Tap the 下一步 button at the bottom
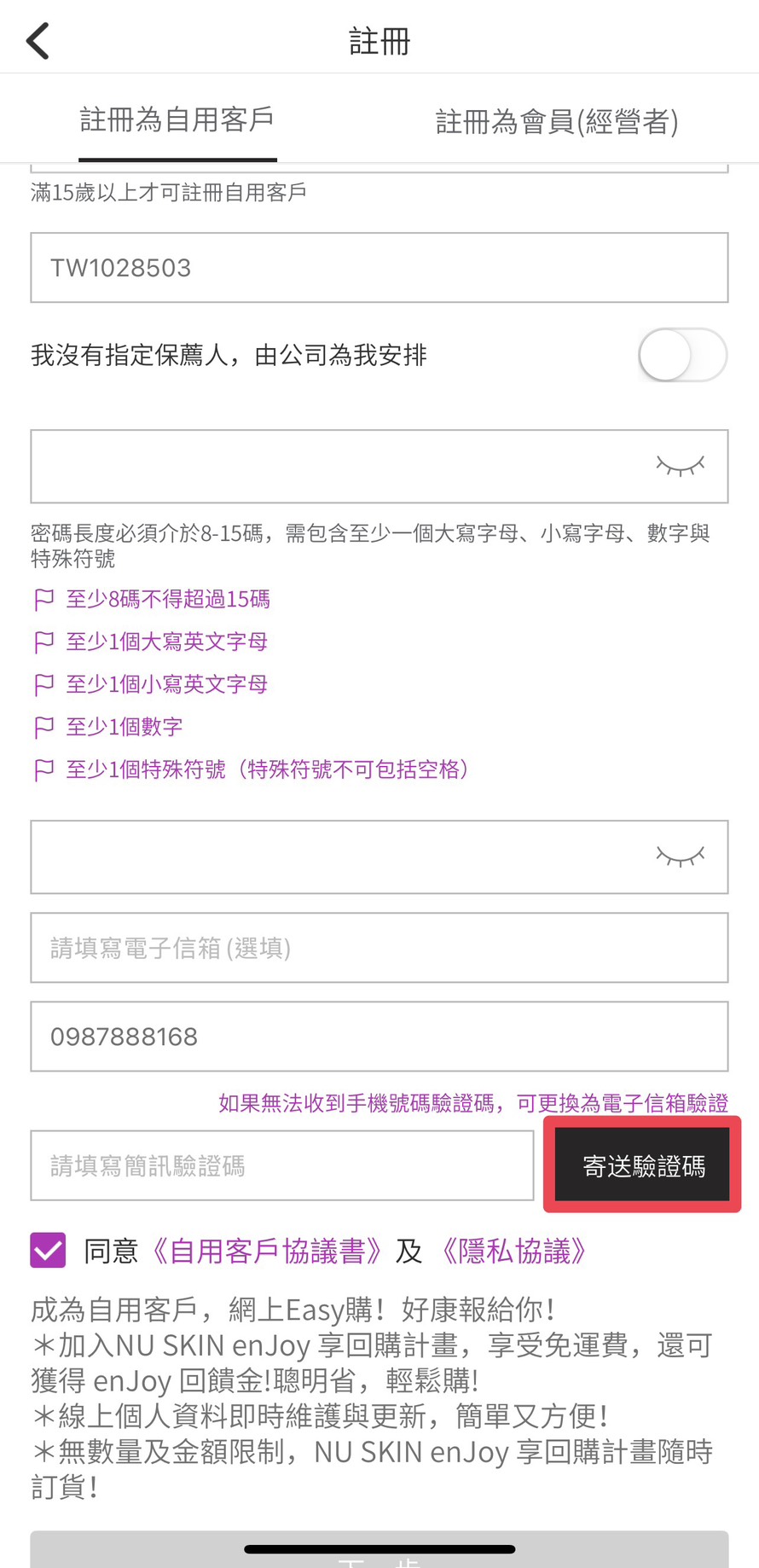Screen dimensions: 759x1568 379,1548
